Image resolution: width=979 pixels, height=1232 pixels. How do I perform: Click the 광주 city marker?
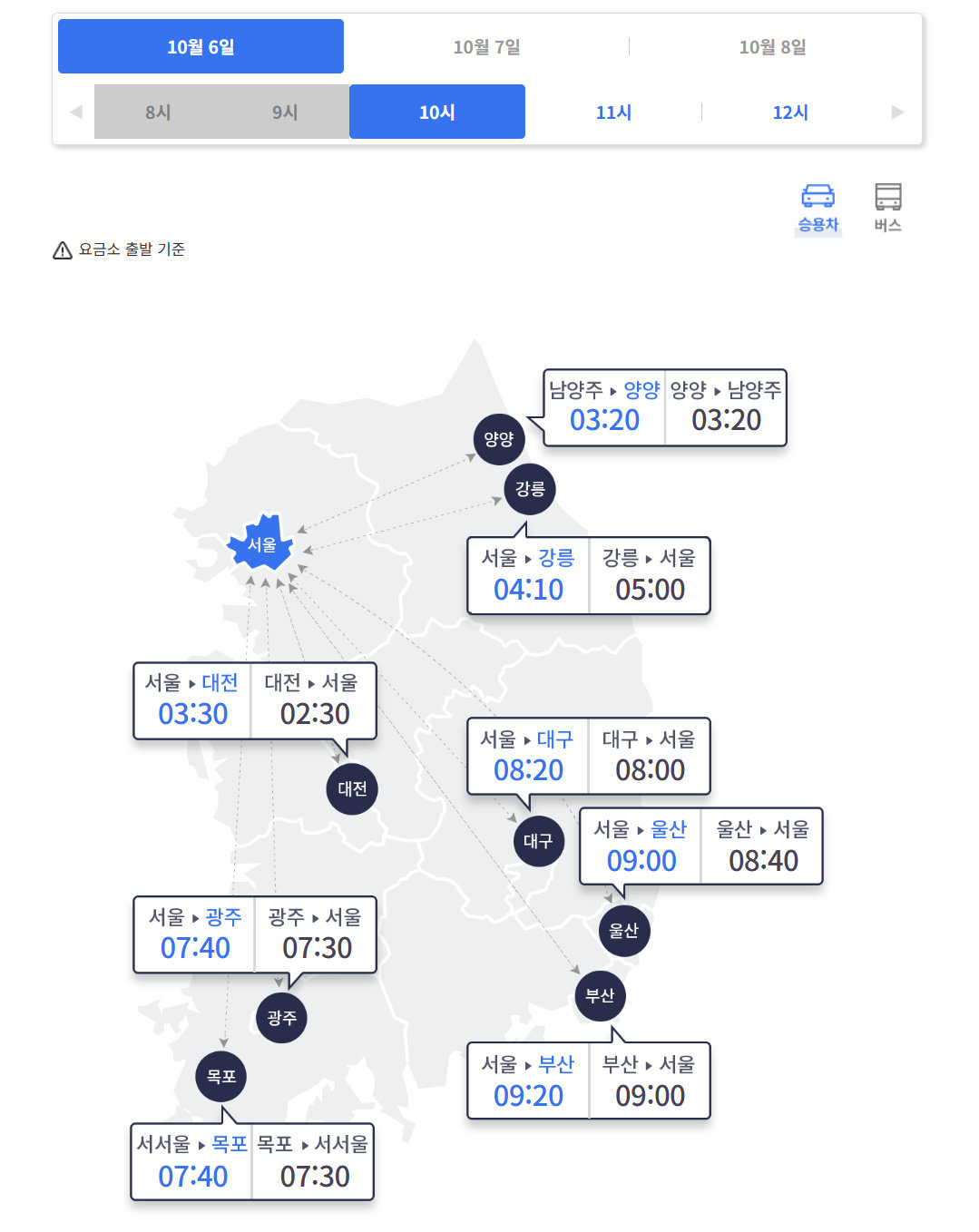[282, 1018]
